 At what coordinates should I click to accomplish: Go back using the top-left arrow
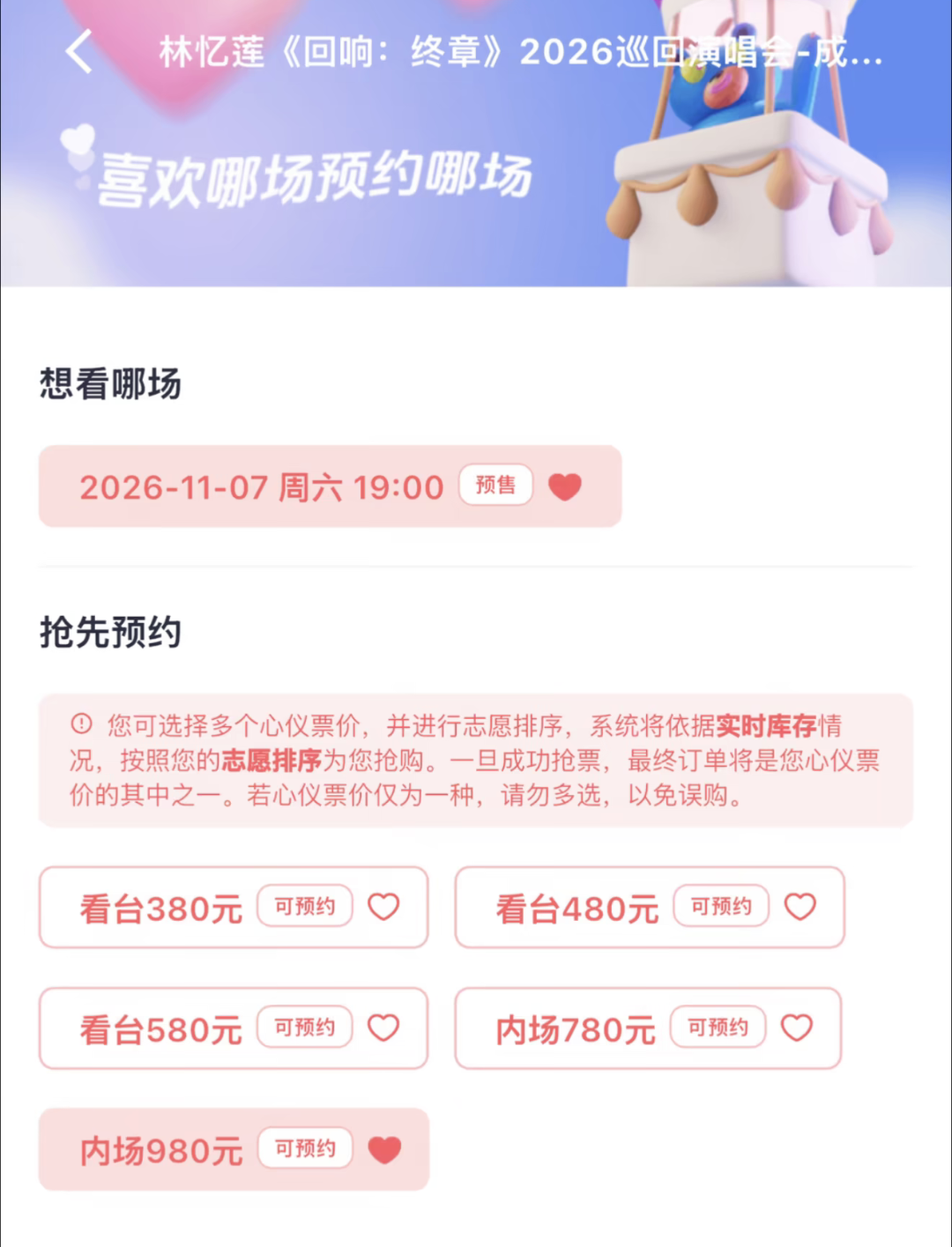[79, 52]
